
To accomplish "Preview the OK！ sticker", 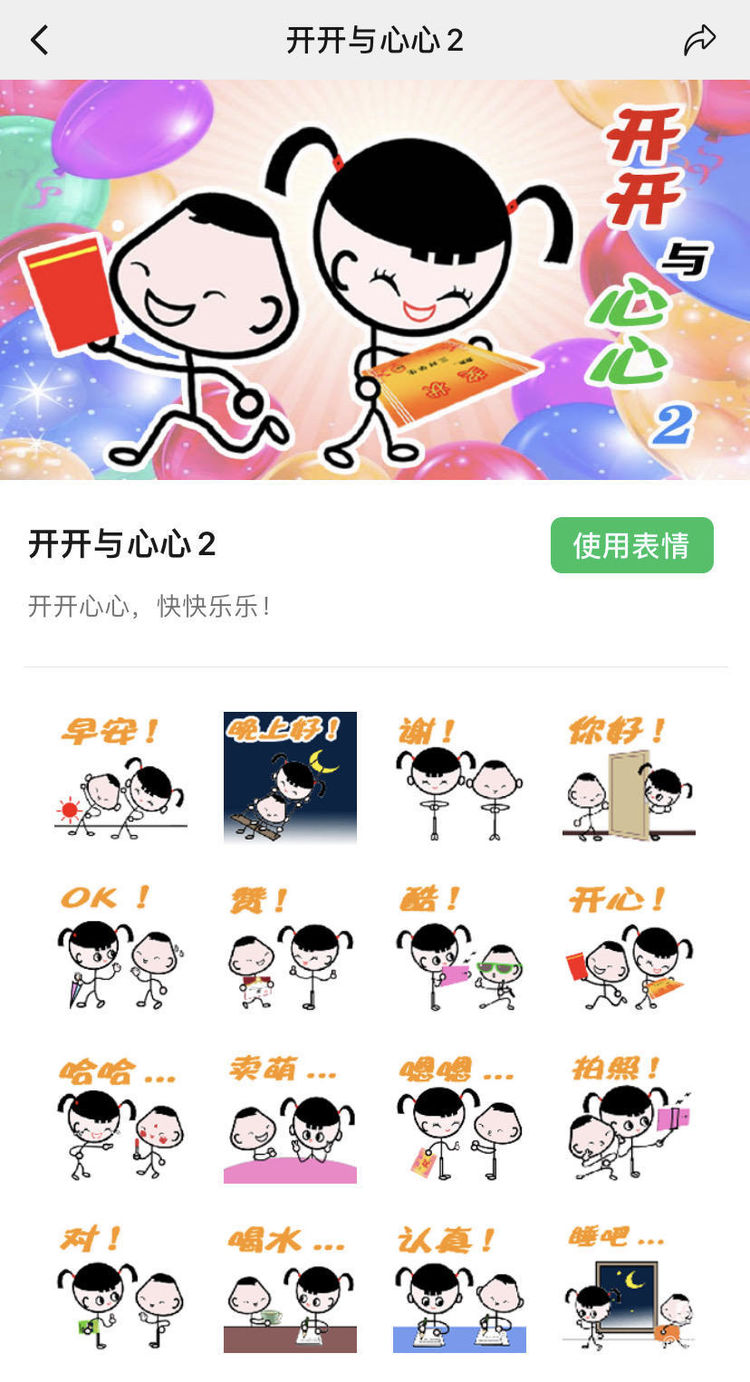I will coord(120,947).
